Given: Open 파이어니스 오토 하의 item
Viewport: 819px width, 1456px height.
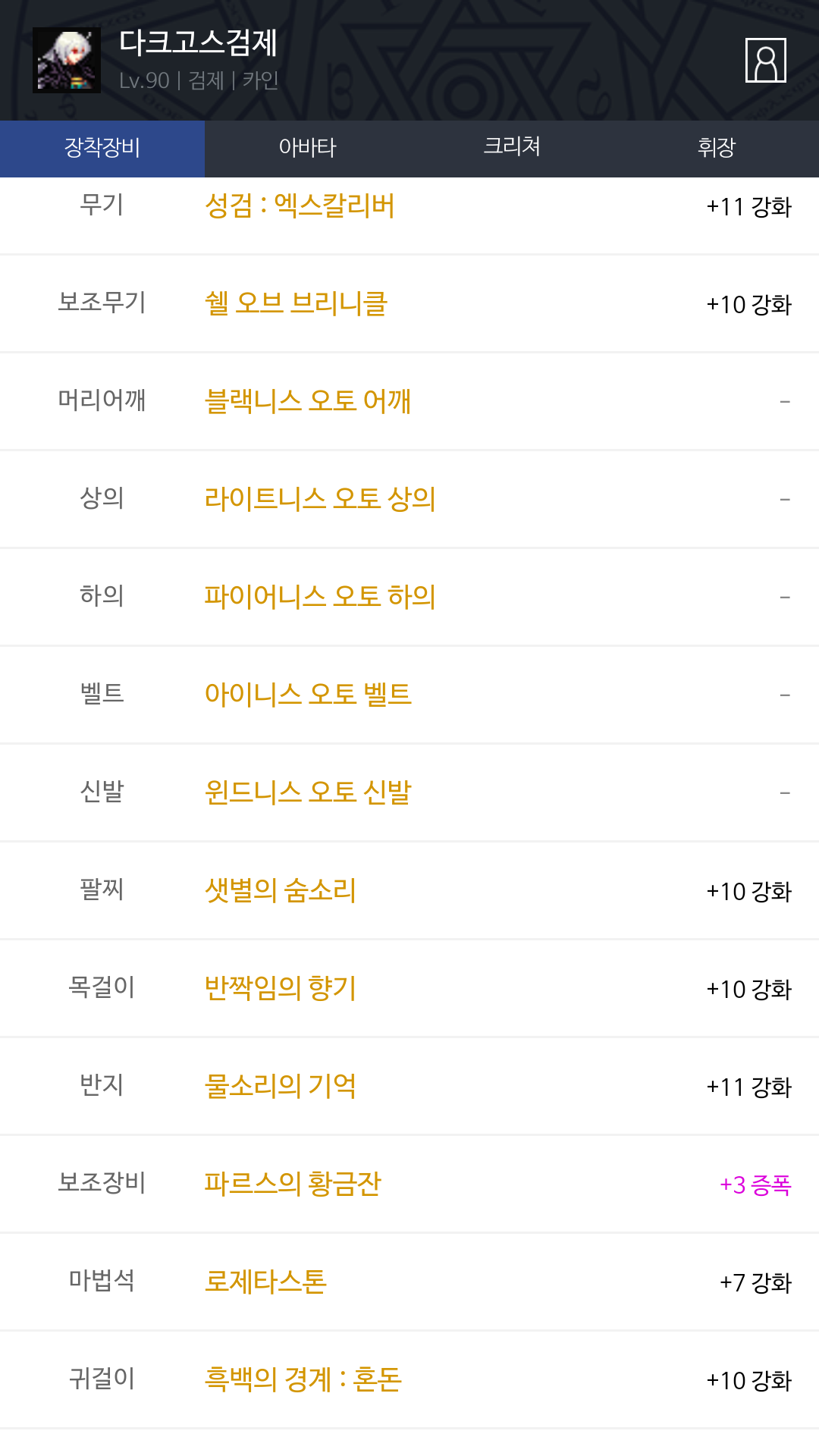Looking at the screenshot, I should (x=409, y=597).
